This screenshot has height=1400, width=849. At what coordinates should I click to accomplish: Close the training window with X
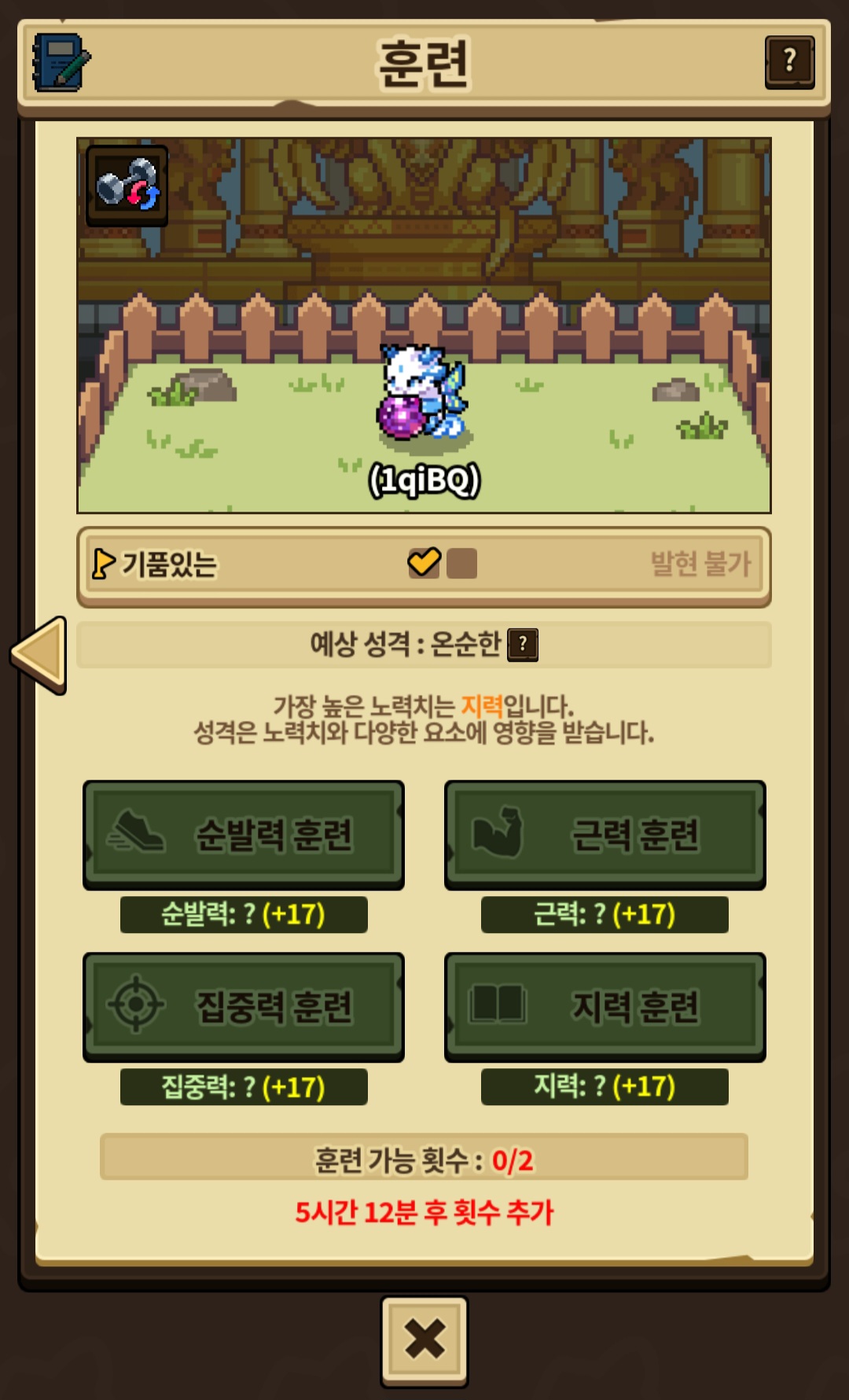pos(424,1339)
